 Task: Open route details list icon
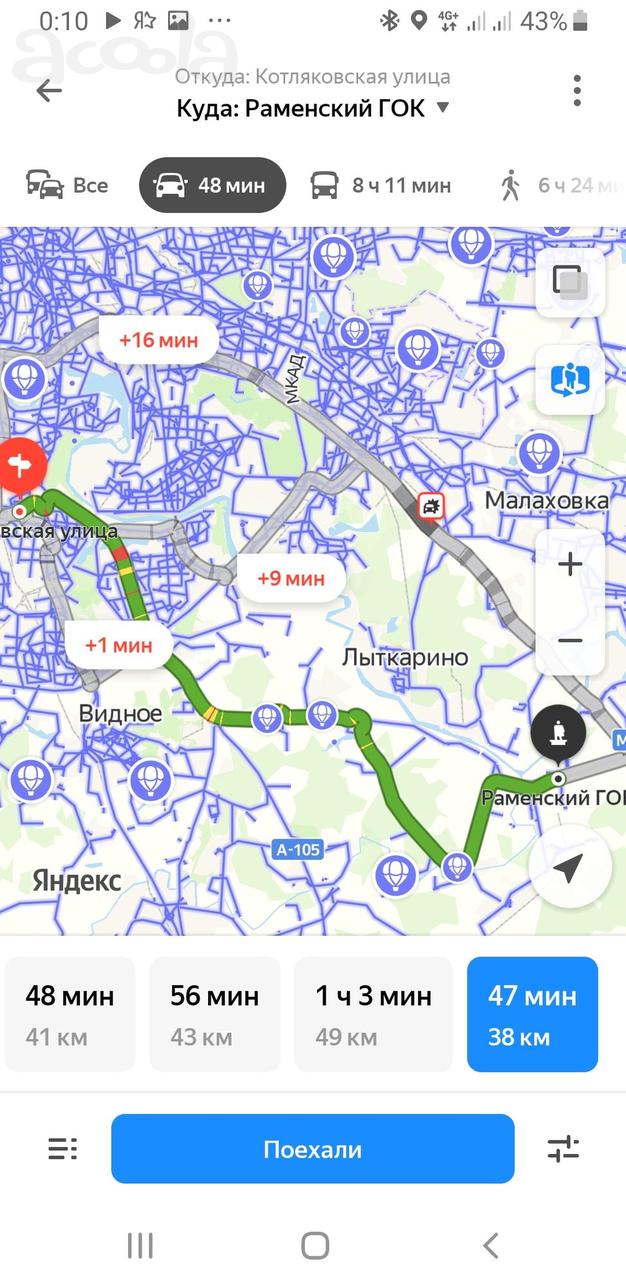62,1149
